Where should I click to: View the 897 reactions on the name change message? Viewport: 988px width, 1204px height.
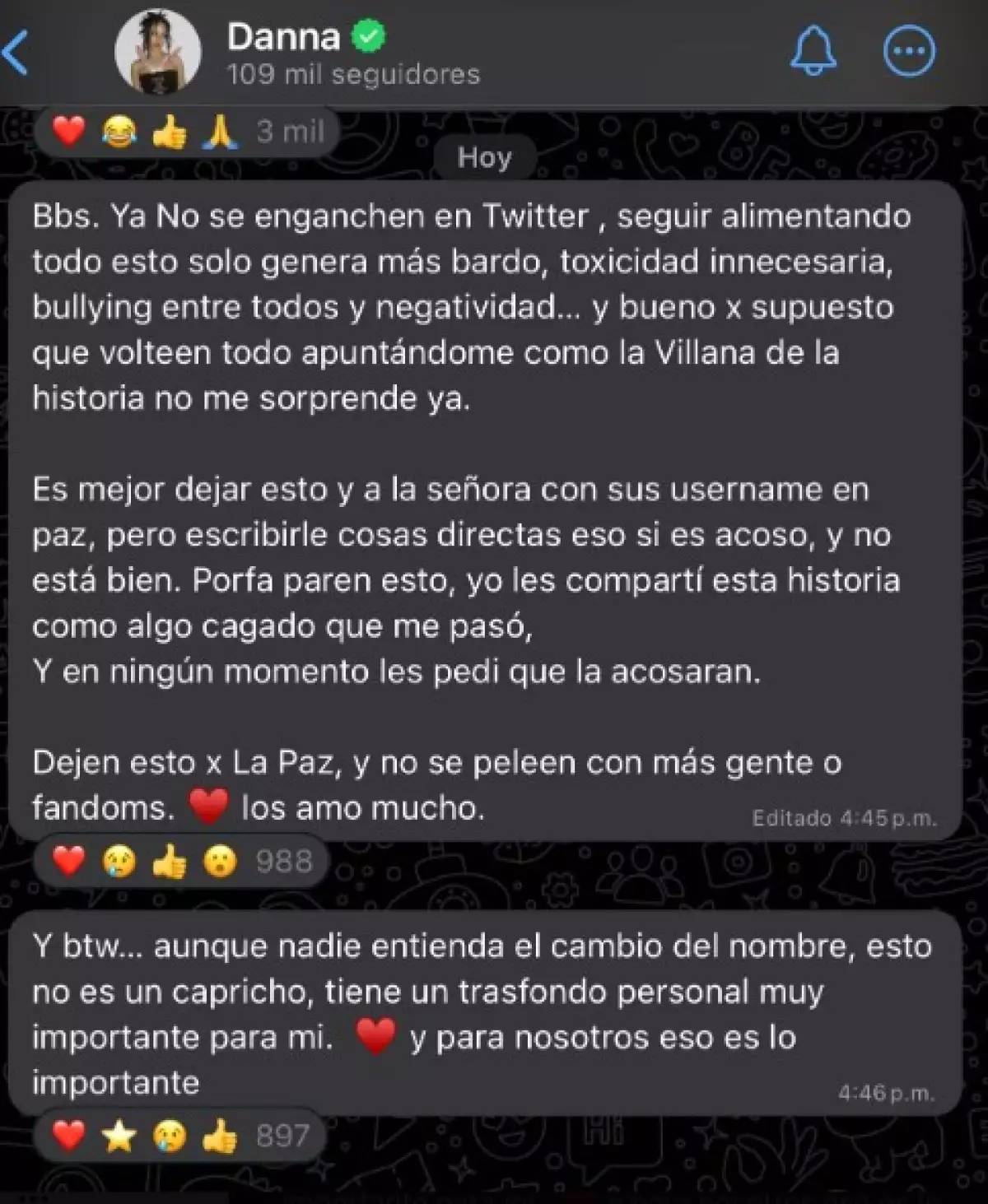point(178,1137)
